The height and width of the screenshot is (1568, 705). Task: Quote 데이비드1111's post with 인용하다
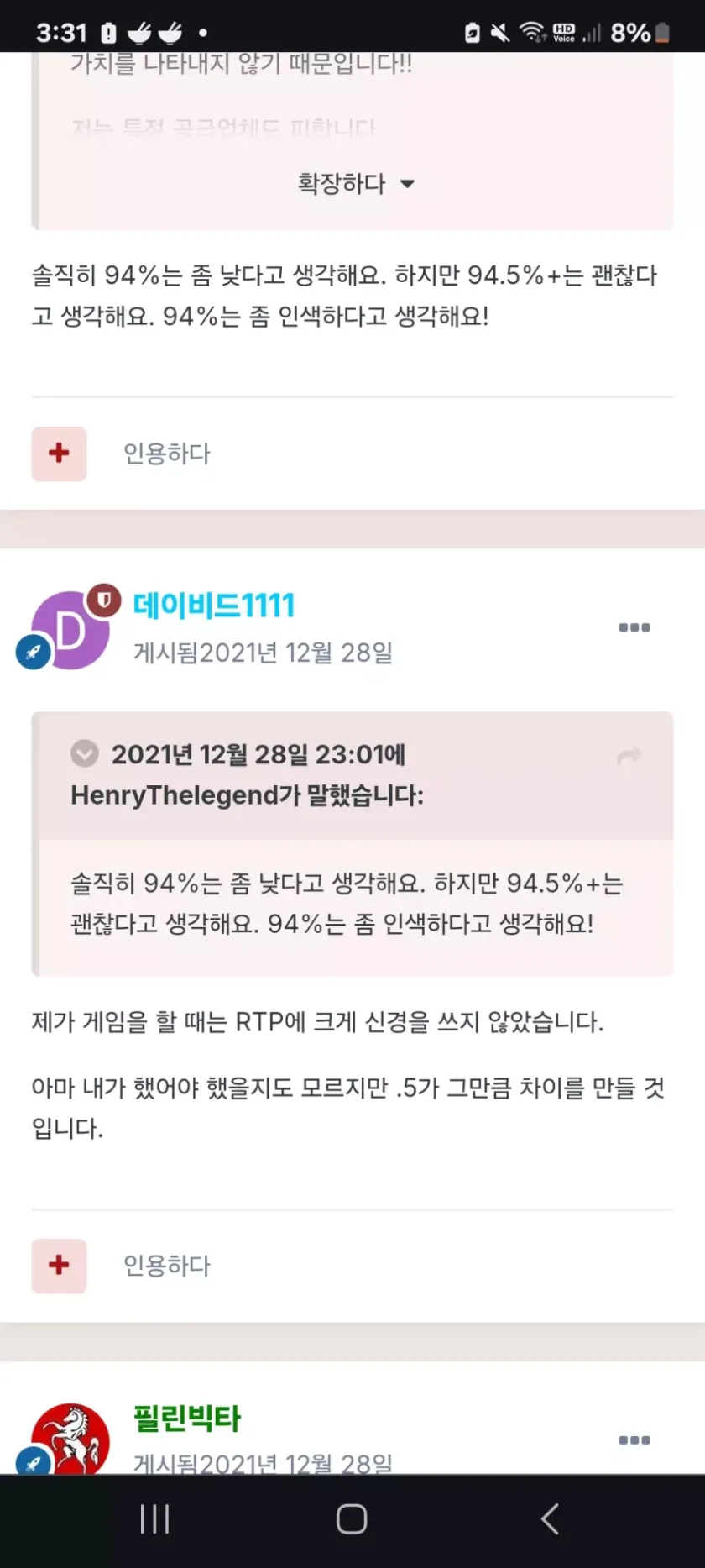166,1265
